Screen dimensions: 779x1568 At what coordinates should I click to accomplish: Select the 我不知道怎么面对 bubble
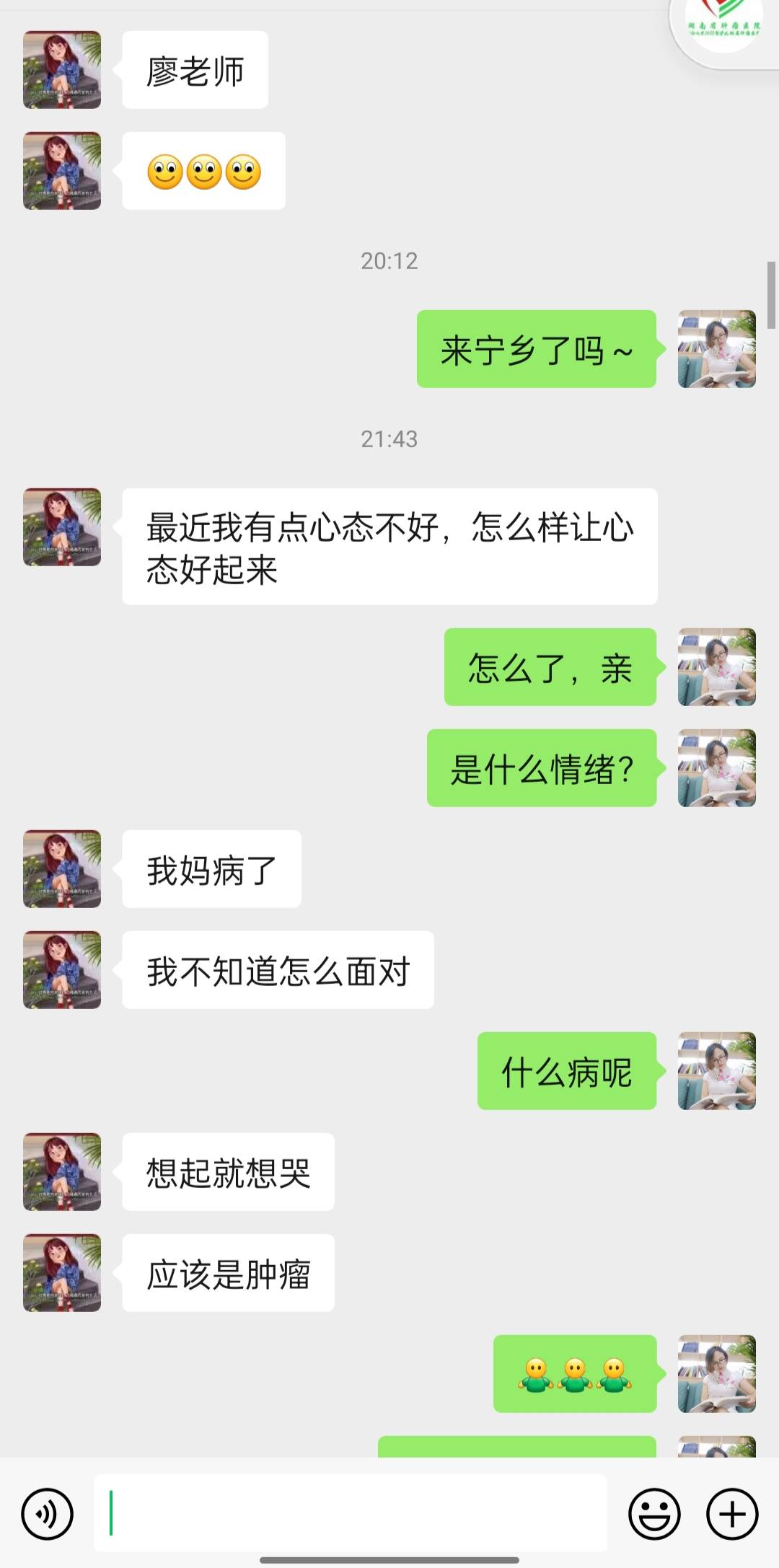[278, 970]
